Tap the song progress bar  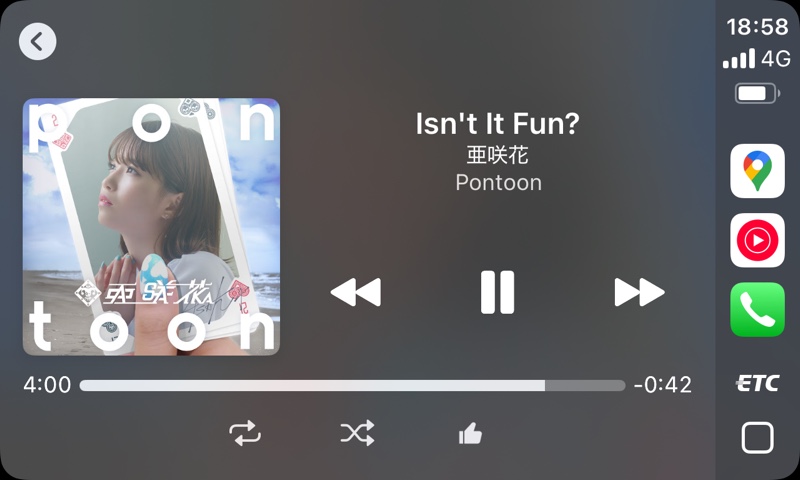[352, 385]
